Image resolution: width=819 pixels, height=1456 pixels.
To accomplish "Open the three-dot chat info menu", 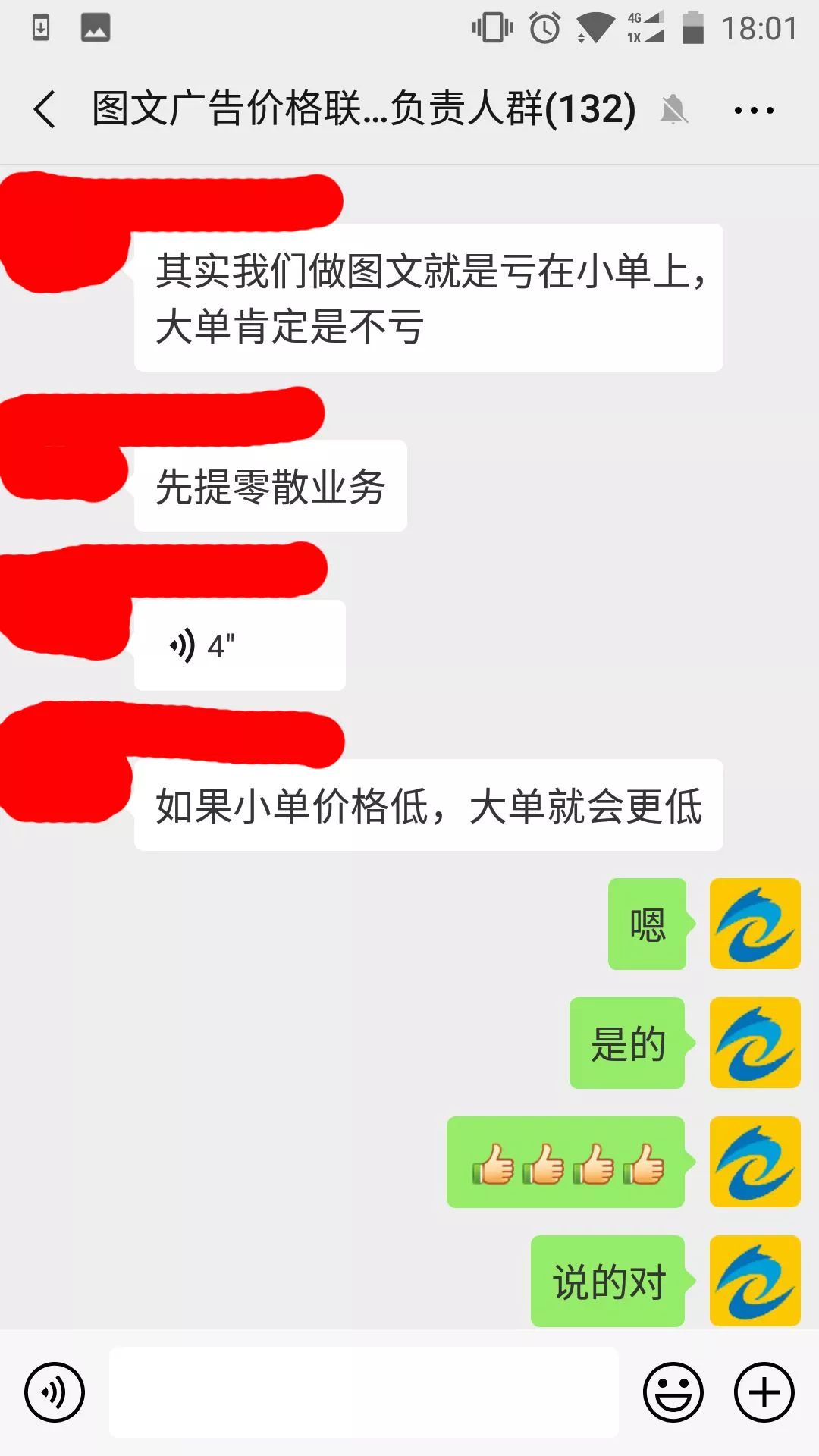I will pos(754,111).
